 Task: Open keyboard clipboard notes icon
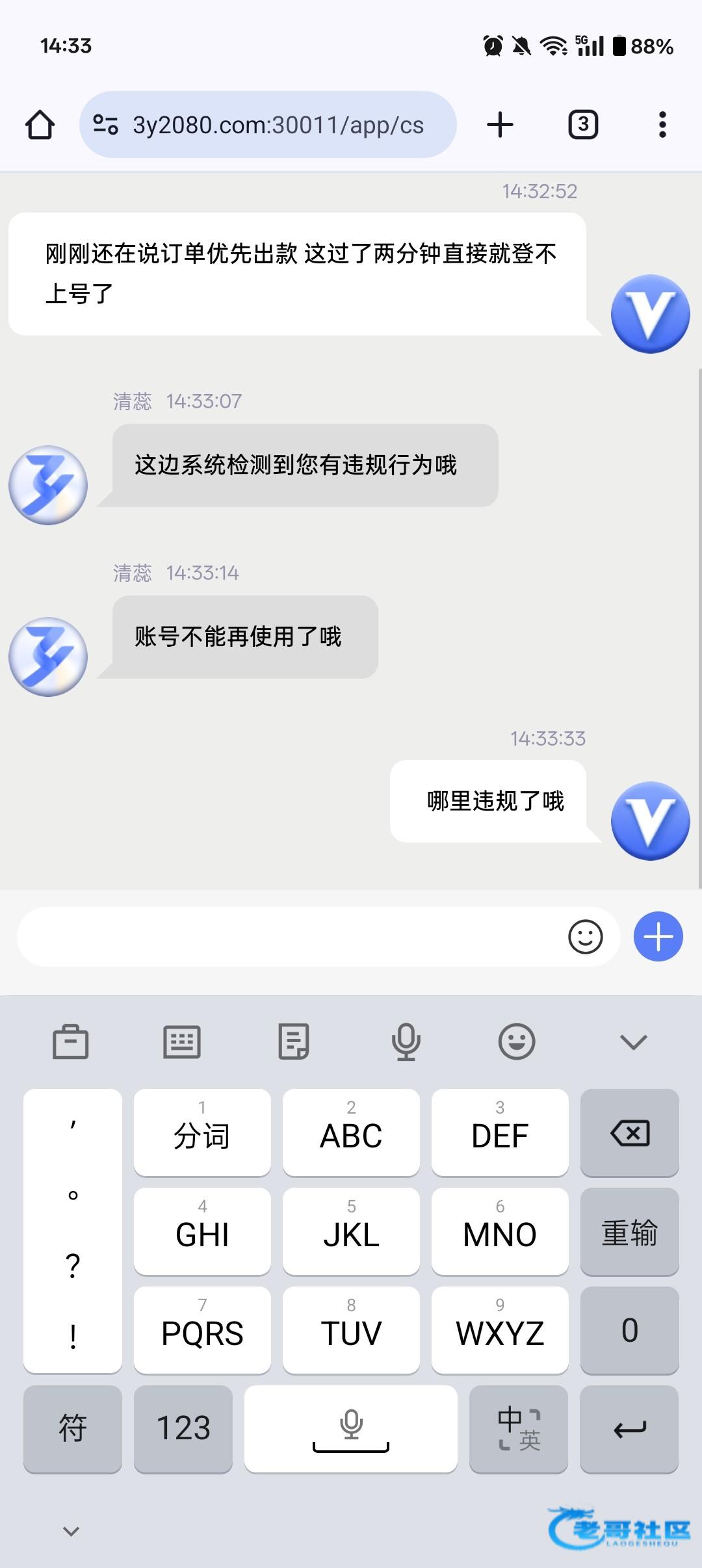[x=294, y=1042]
